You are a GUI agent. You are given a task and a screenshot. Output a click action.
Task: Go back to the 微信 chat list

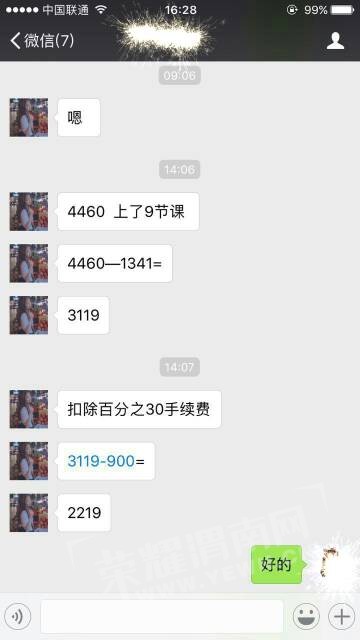pos(42,41)
